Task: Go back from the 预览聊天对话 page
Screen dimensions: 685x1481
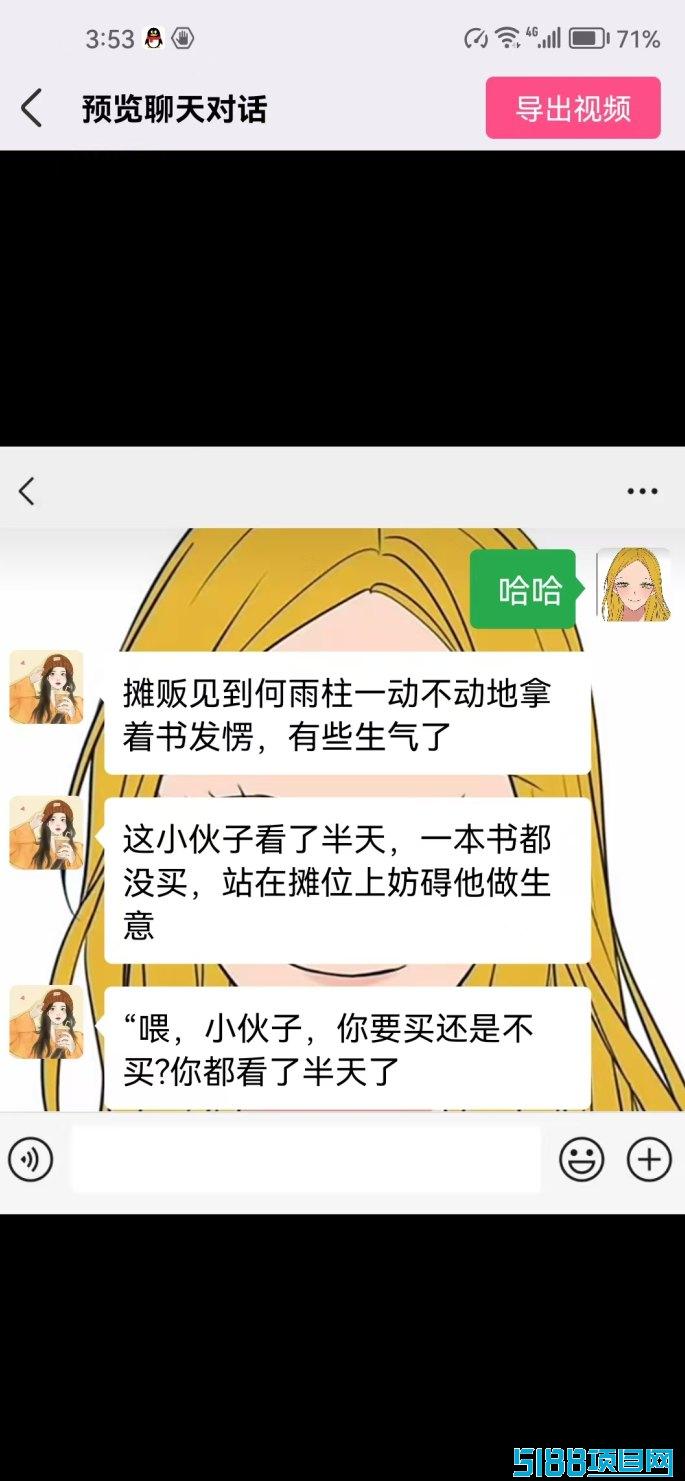Action: tap(32, 108)
